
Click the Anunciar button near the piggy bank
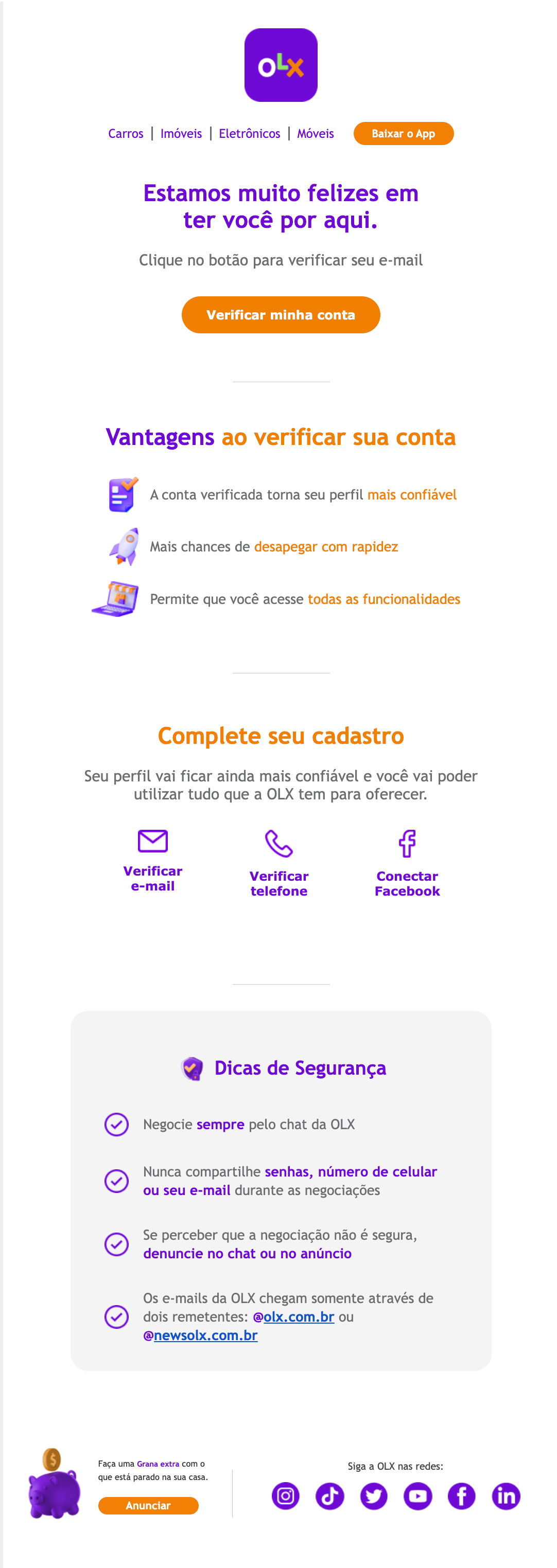click(x=148, y=1506)
